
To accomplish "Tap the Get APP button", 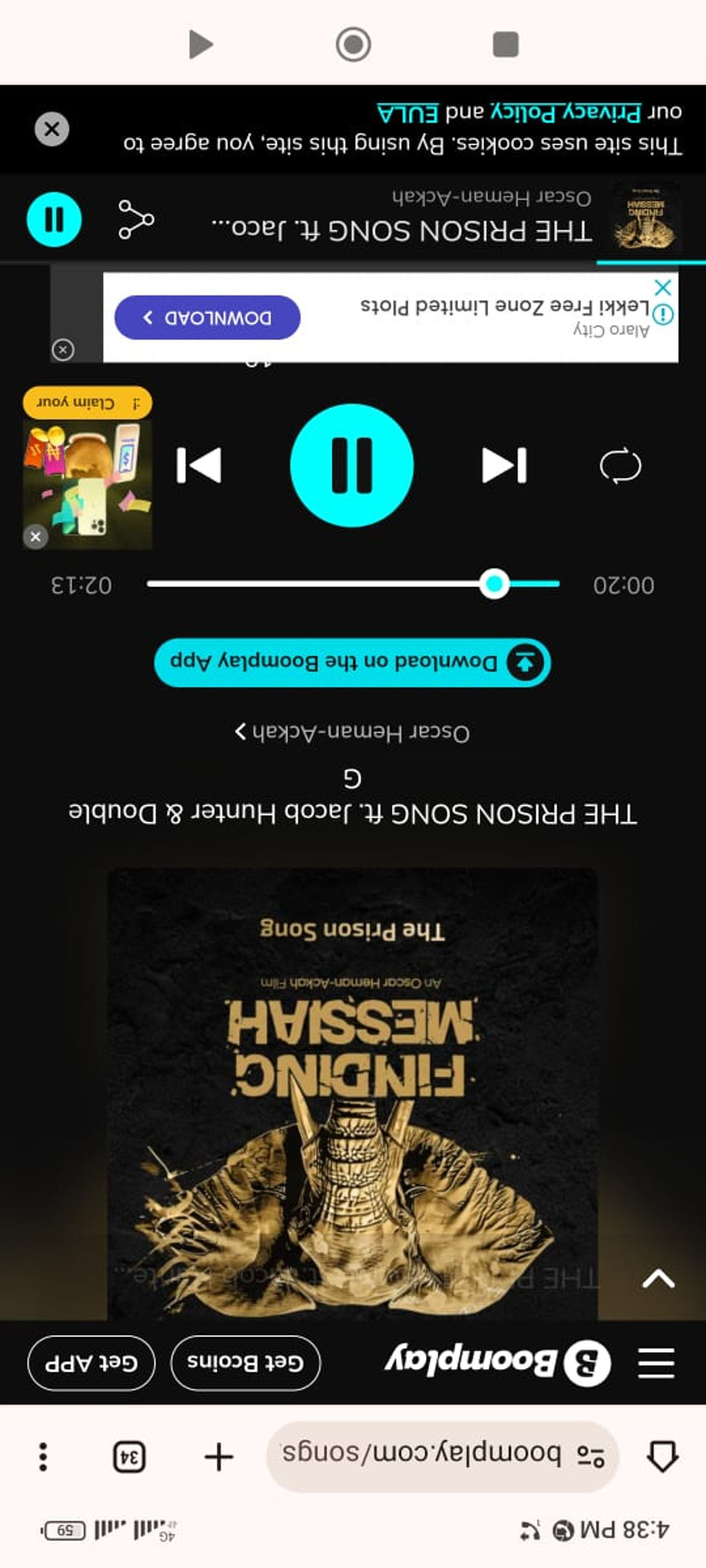I will tap(91, 1362).
